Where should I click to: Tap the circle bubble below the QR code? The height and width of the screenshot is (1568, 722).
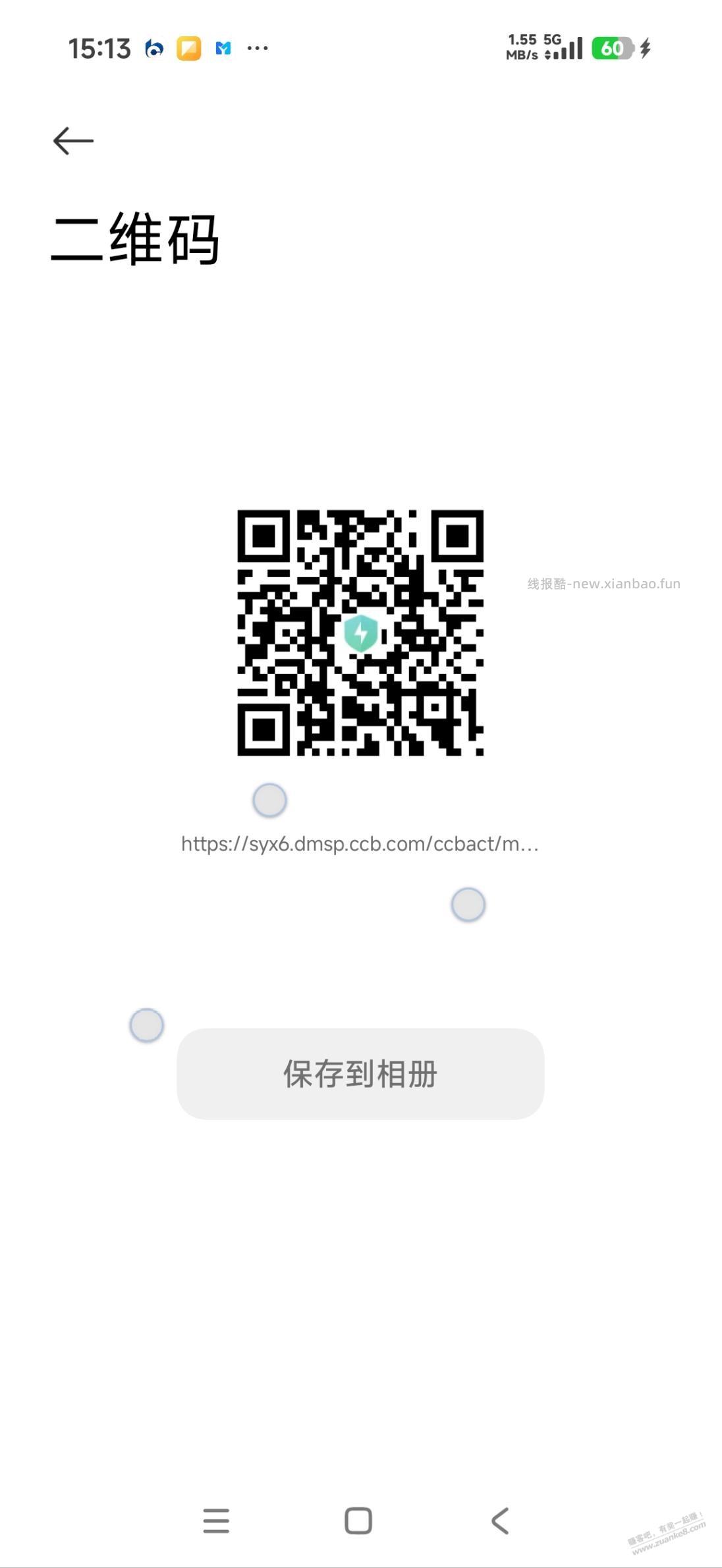click(x=269, y=799)
